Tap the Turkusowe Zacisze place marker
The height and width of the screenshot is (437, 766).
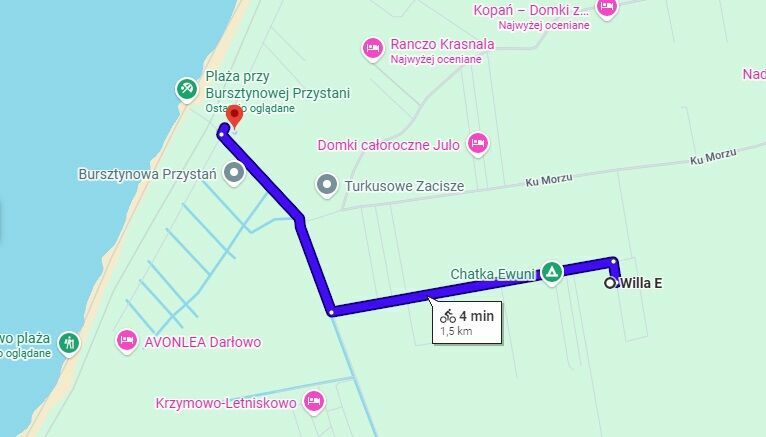327,185
